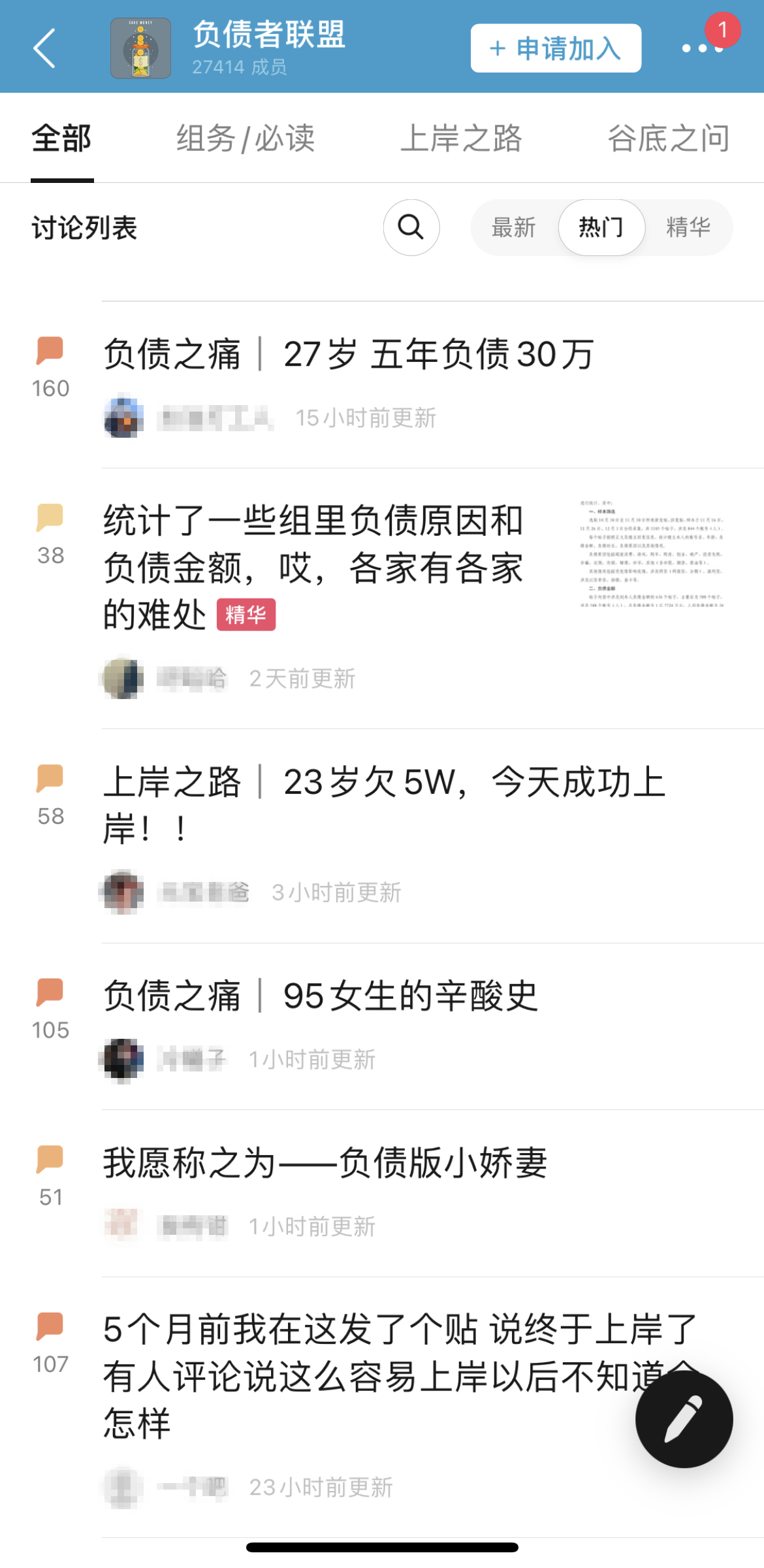
Task: Compose a new post with the pencil button
Action: [x=684, y=1419]
